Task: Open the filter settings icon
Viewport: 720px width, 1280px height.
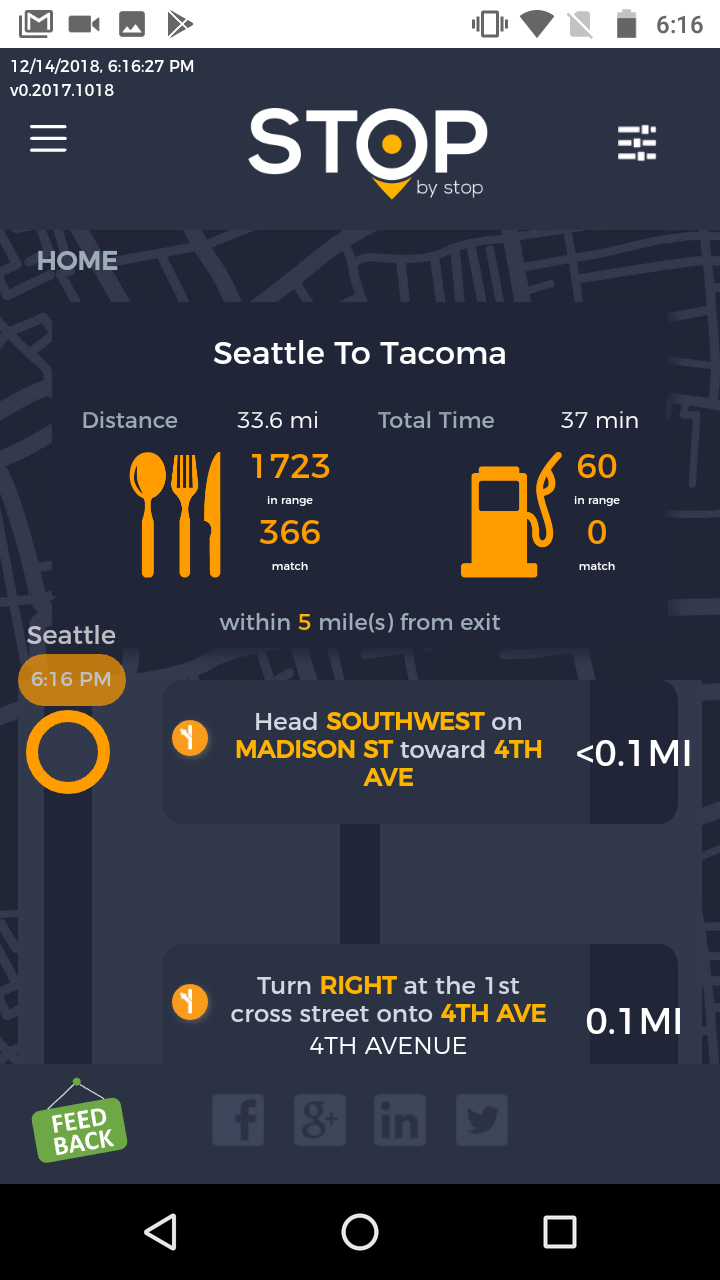Action: tap(637, 143)
